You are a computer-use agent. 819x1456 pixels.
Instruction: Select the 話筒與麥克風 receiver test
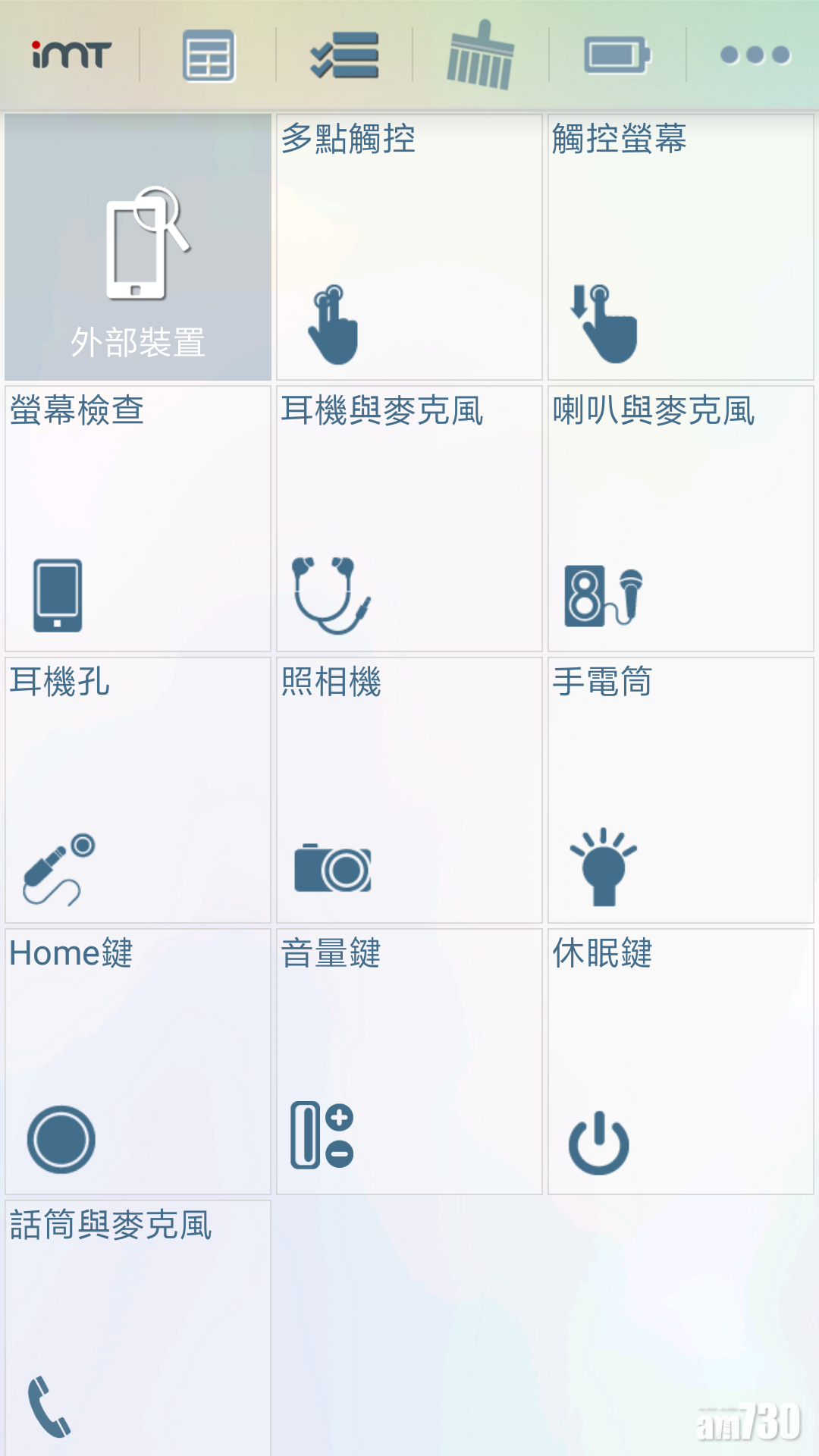pos(138,1327)
